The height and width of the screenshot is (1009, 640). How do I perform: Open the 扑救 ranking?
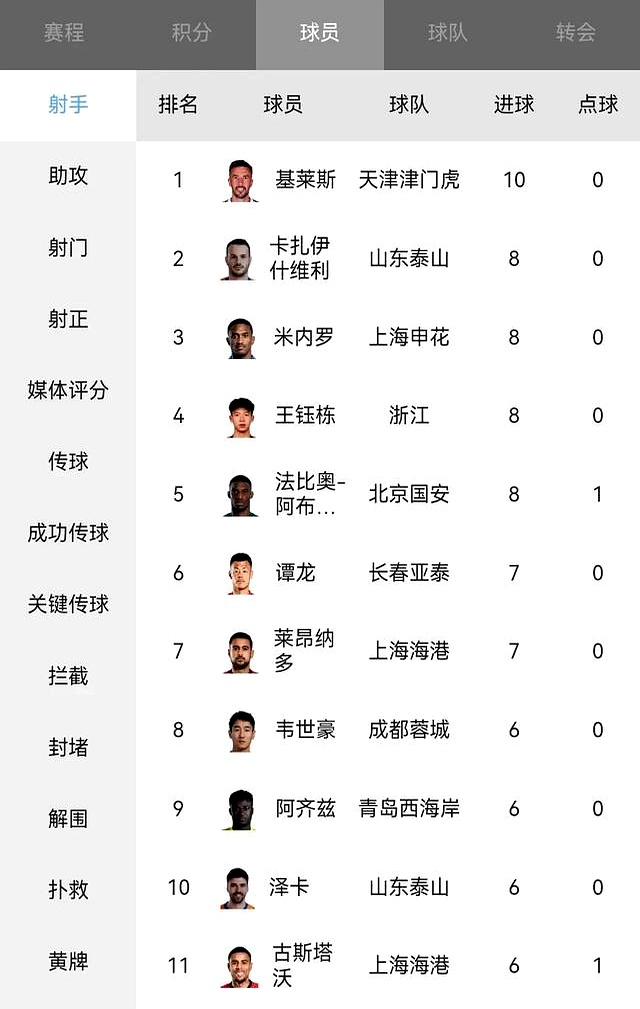[68, 889]
